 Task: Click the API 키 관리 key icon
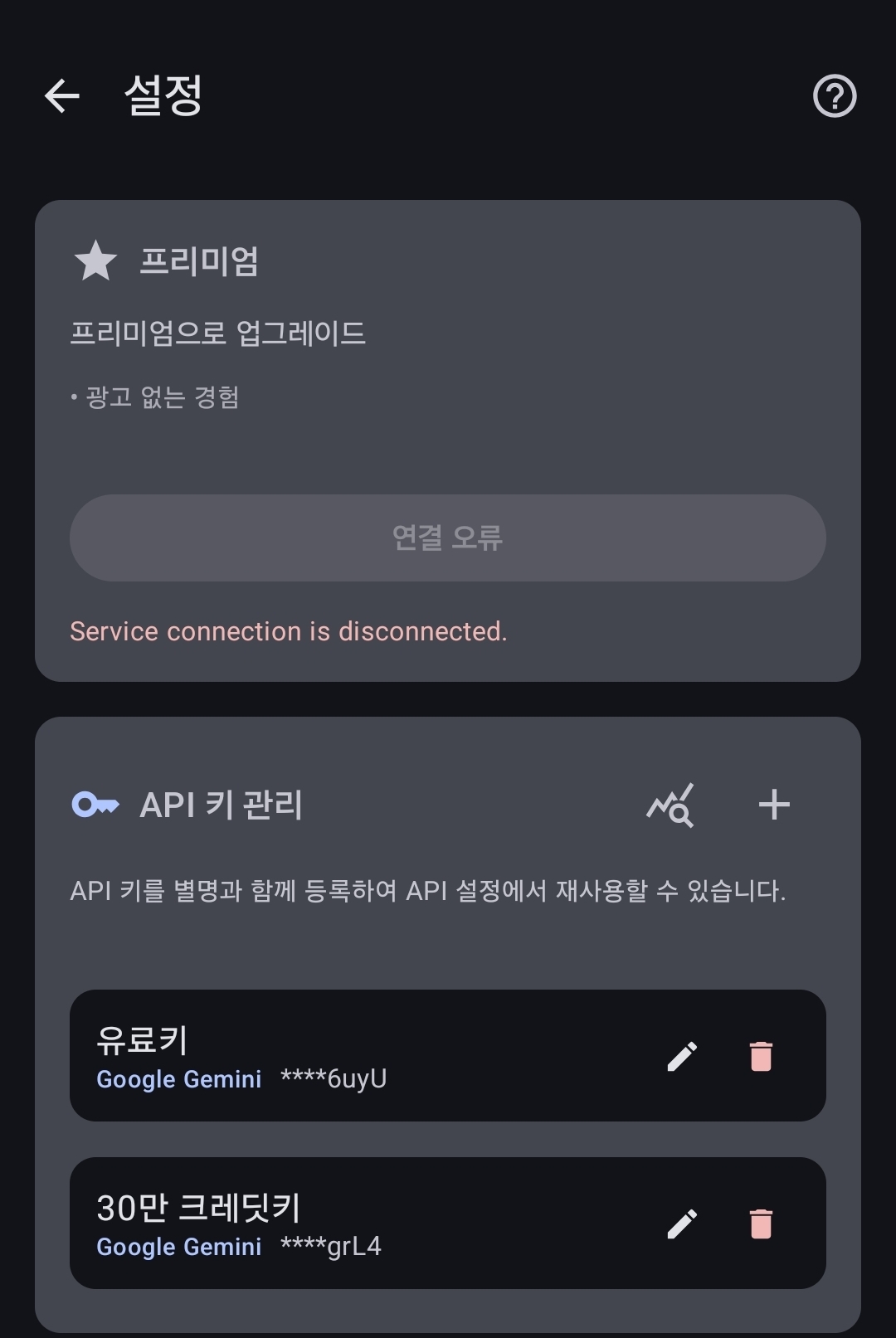pos(95,803)
